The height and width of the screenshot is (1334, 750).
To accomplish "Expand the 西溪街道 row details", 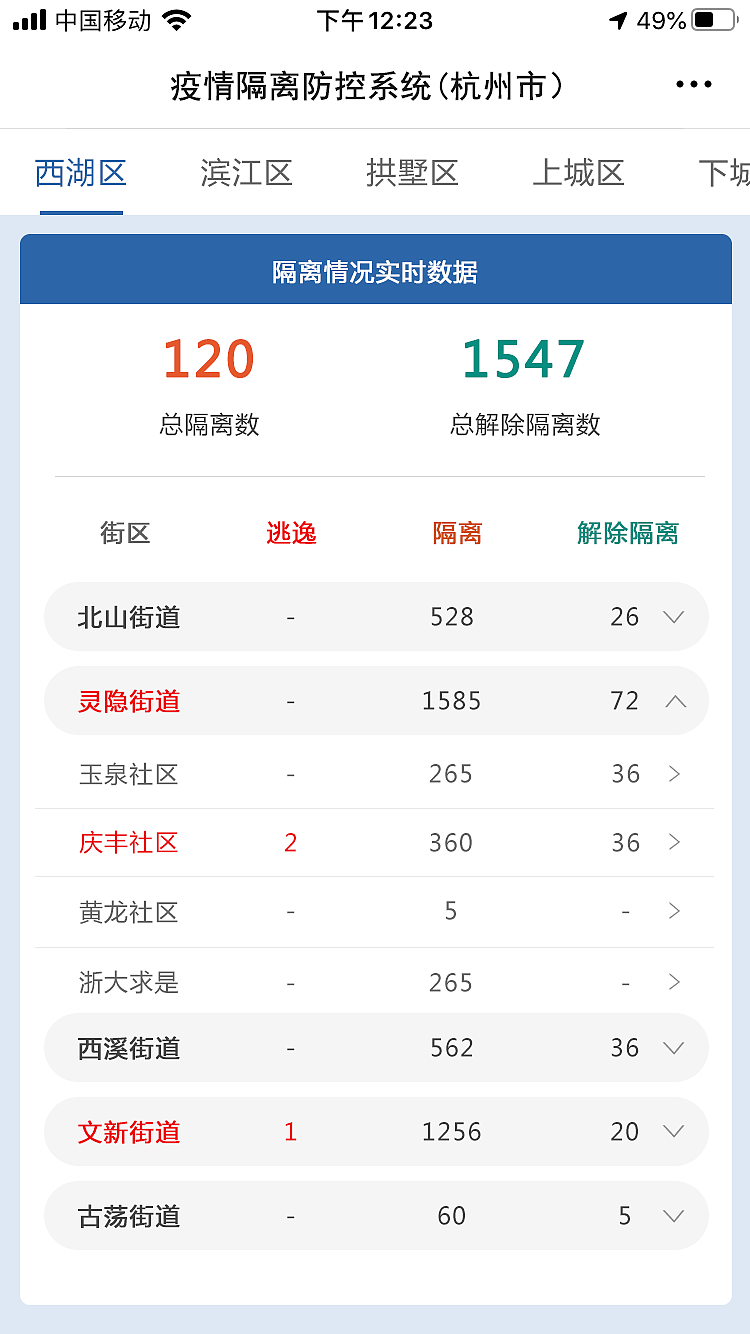I will (675, 1048).
